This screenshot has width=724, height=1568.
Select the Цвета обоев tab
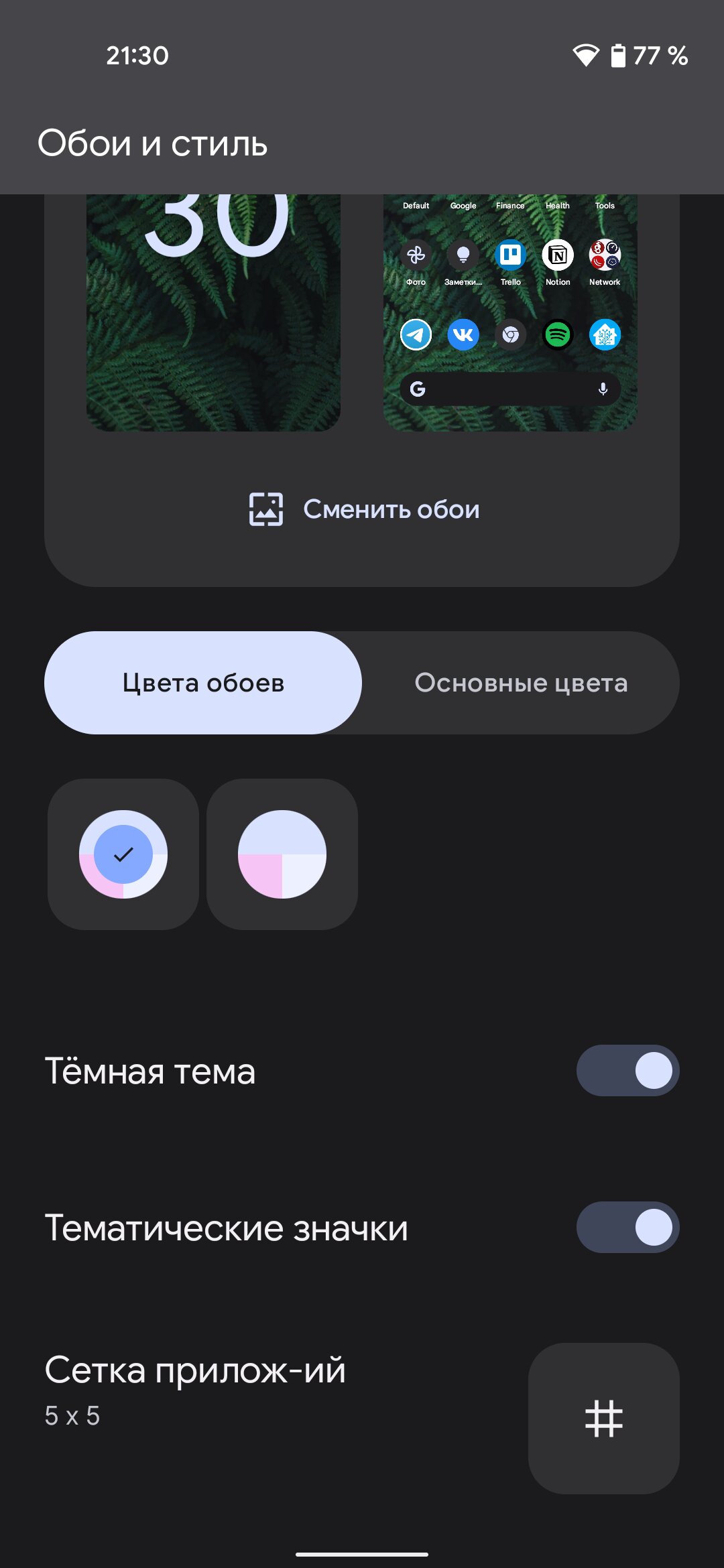tap(203, 683)
